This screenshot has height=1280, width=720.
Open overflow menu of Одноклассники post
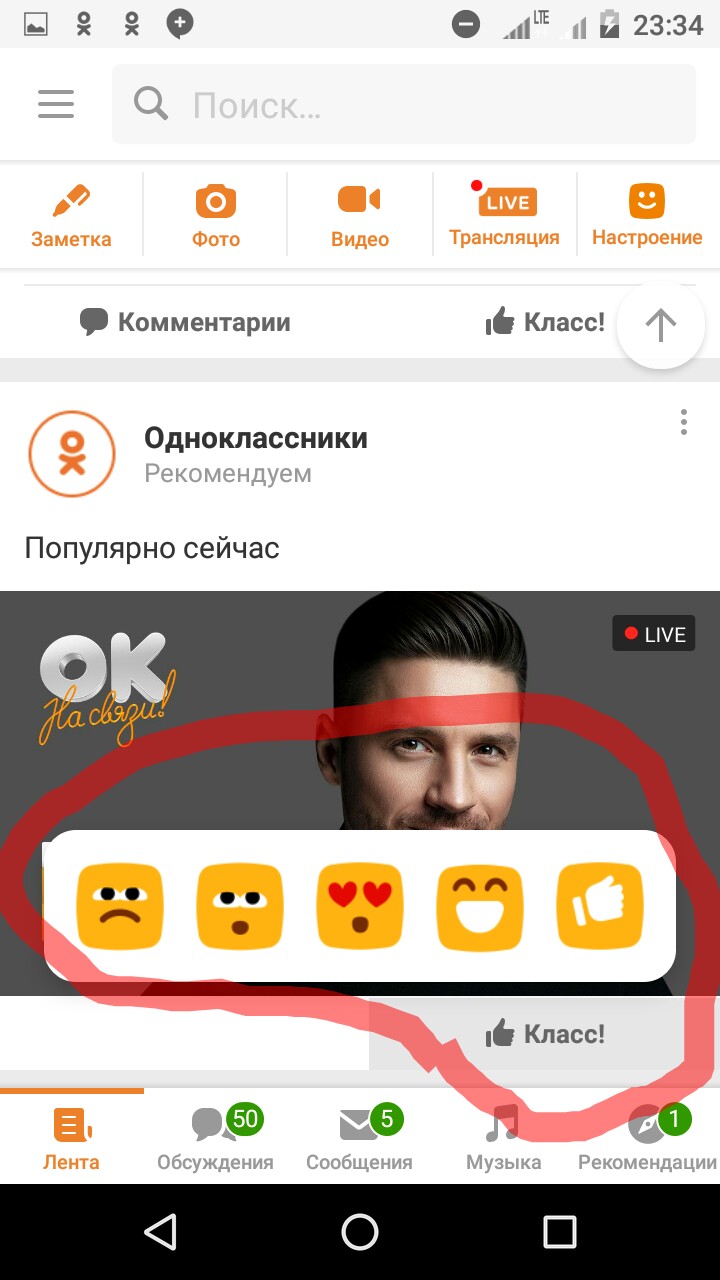[684, 422]
